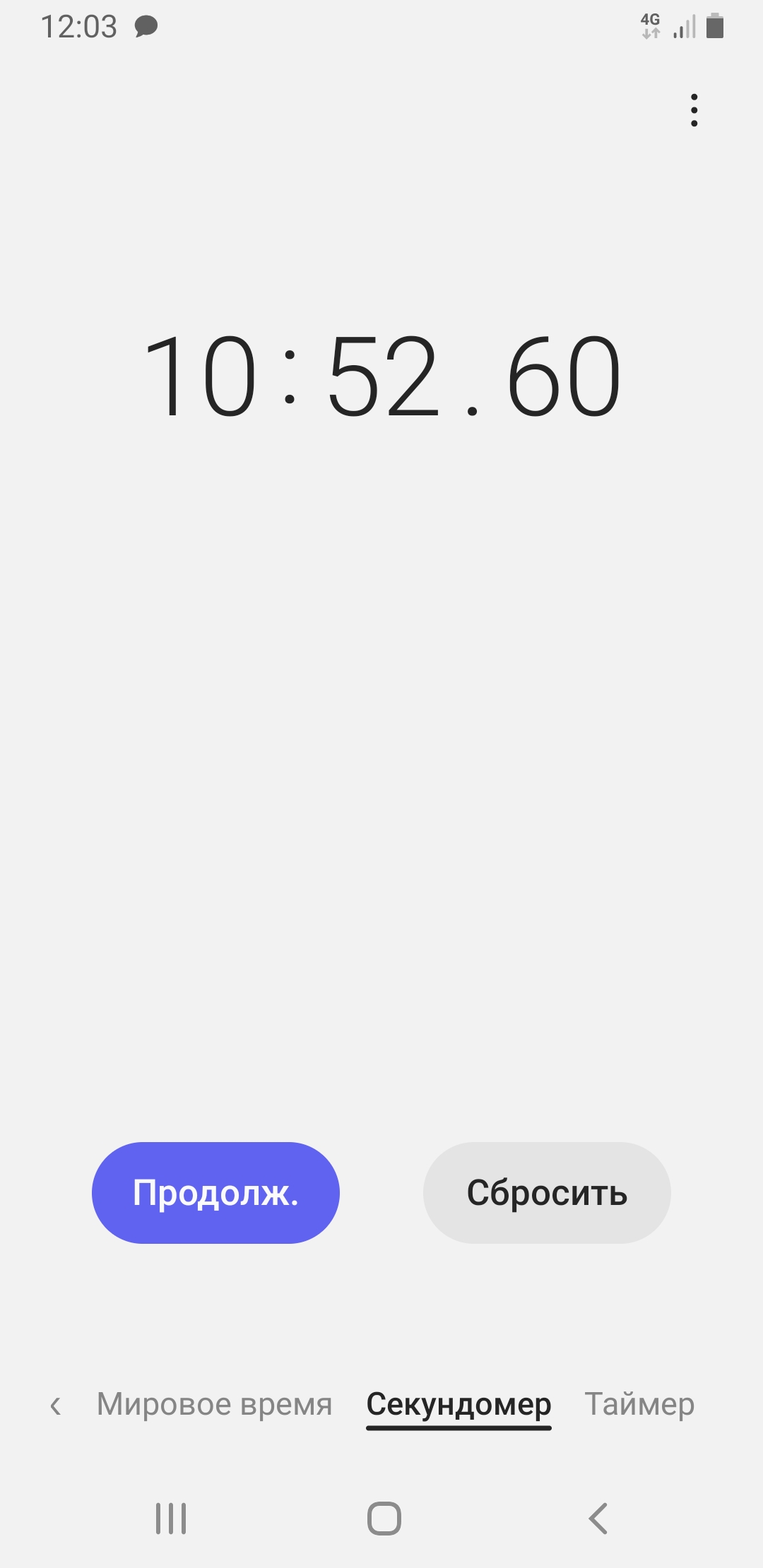Reset the stopwatch with Сбросить

point(547,1192)
